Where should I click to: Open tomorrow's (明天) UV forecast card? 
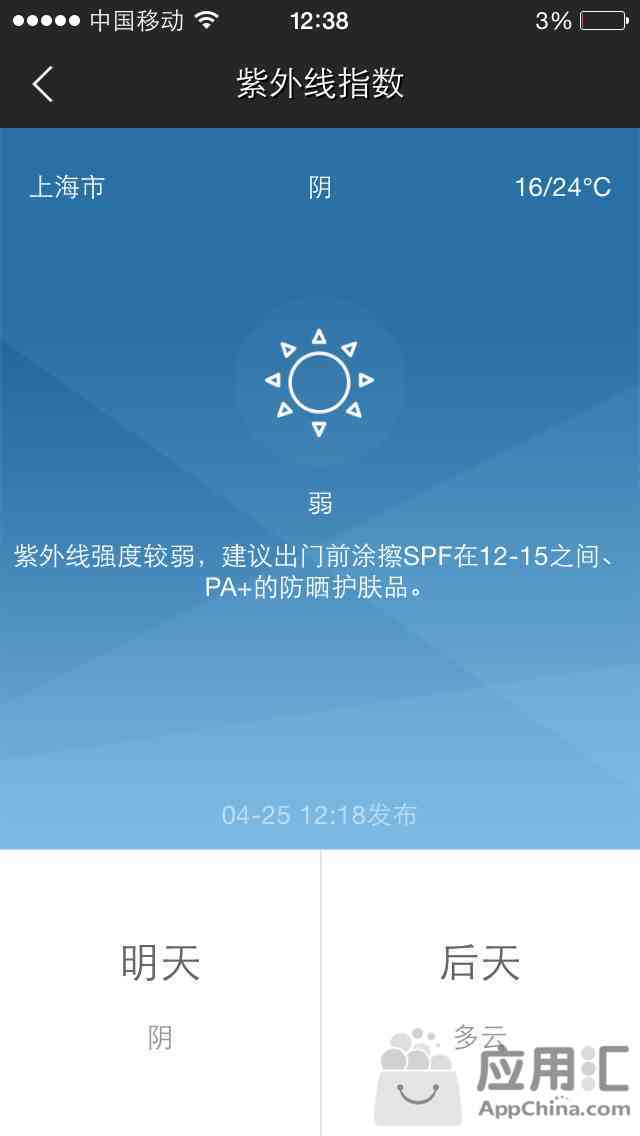click(x=160, y=990)
